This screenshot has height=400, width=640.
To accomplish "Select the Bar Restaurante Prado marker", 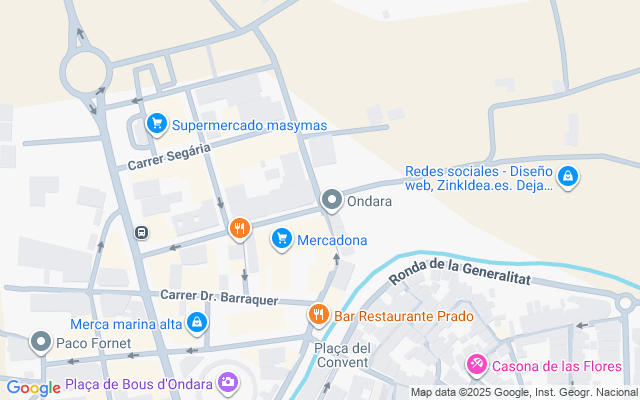I will [319, 316].
